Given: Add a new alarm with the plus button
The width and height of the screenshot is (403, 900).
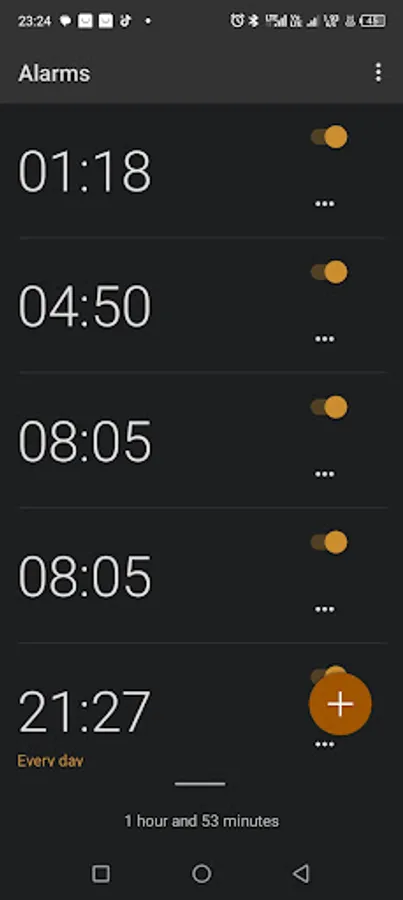Looking at the screenshot, I should 340,704.
